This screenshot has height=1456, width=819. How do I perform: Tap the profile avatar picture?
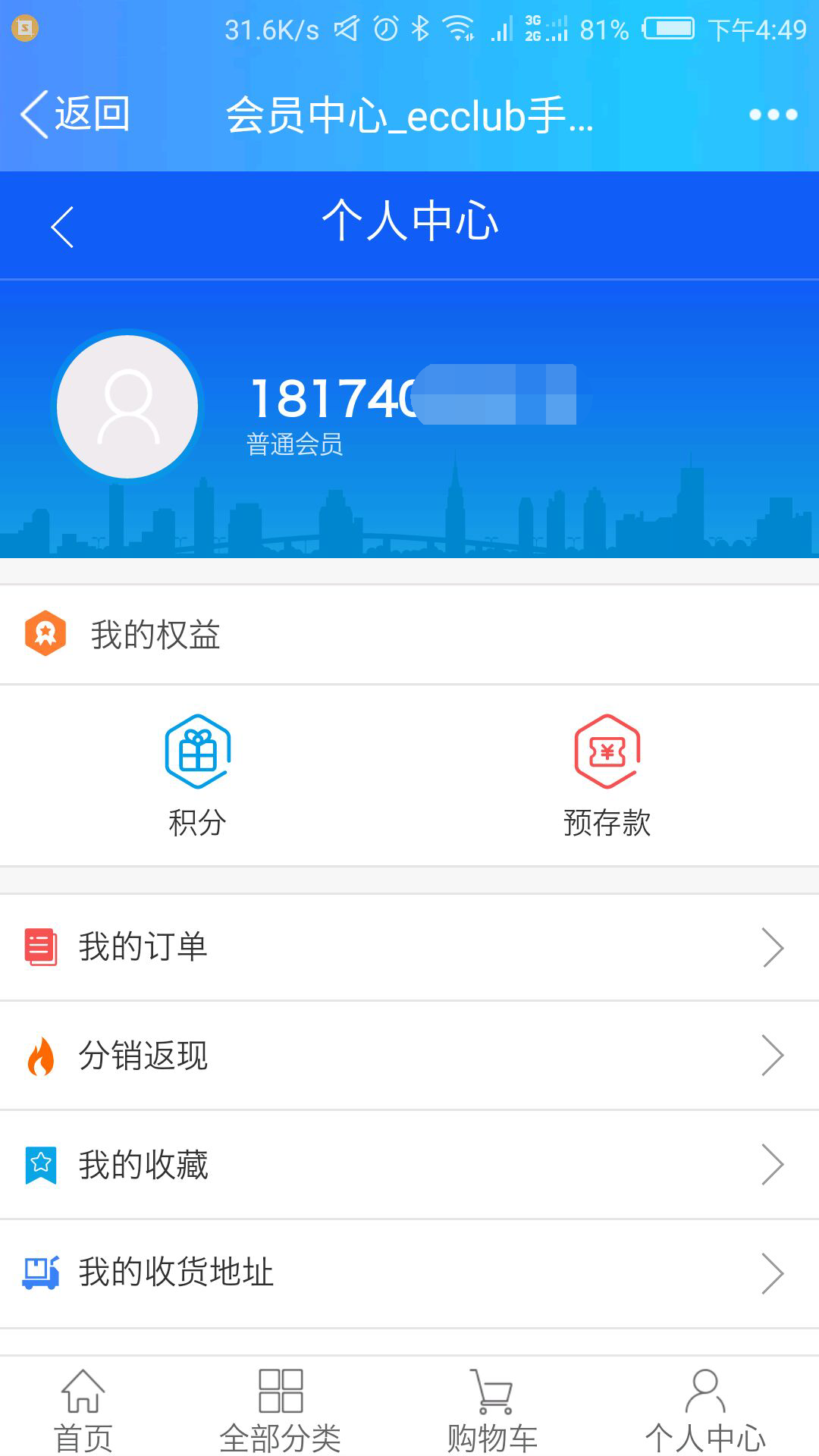click(127, 407)
